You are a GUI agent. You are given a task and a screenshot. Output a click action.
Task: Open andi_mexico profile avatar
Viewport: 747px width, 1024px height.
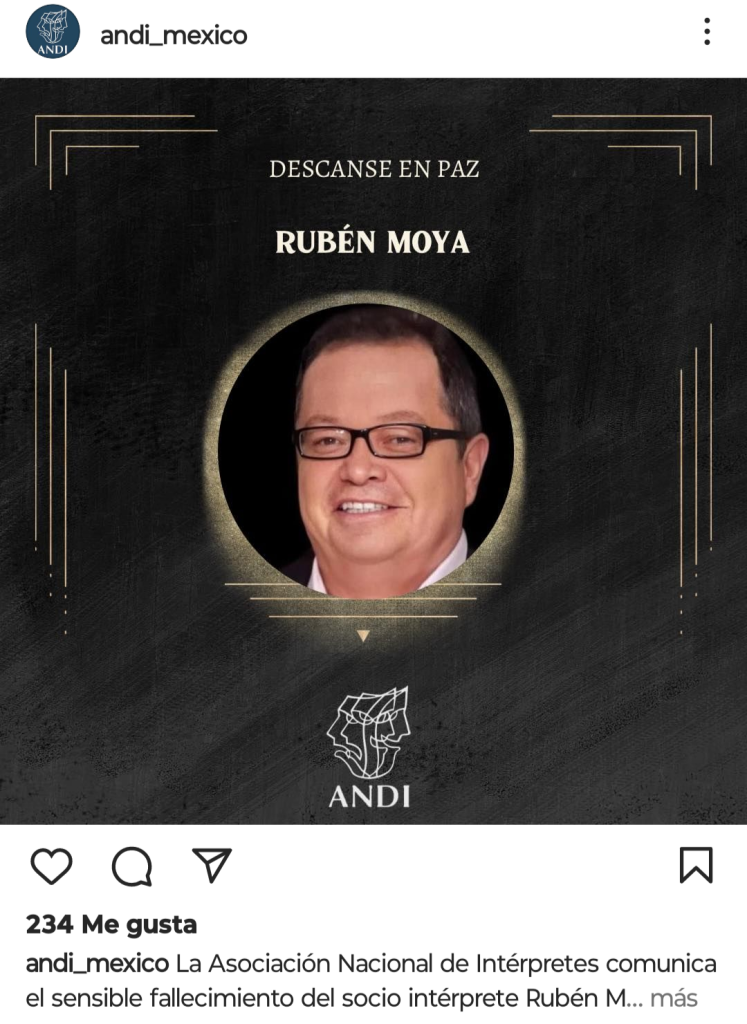(x=52, y=33)
